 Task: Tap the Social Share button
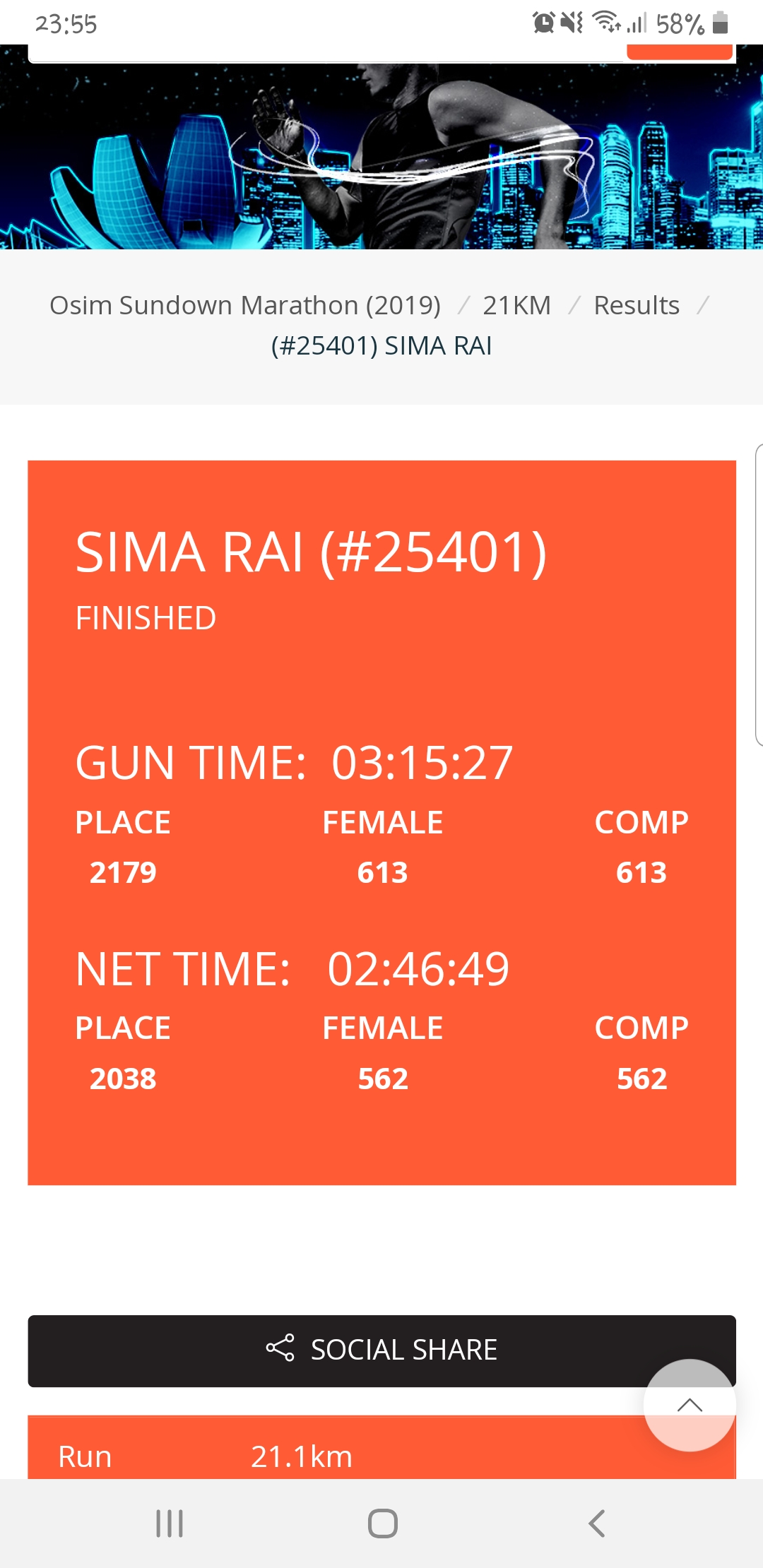[381, 1350]
